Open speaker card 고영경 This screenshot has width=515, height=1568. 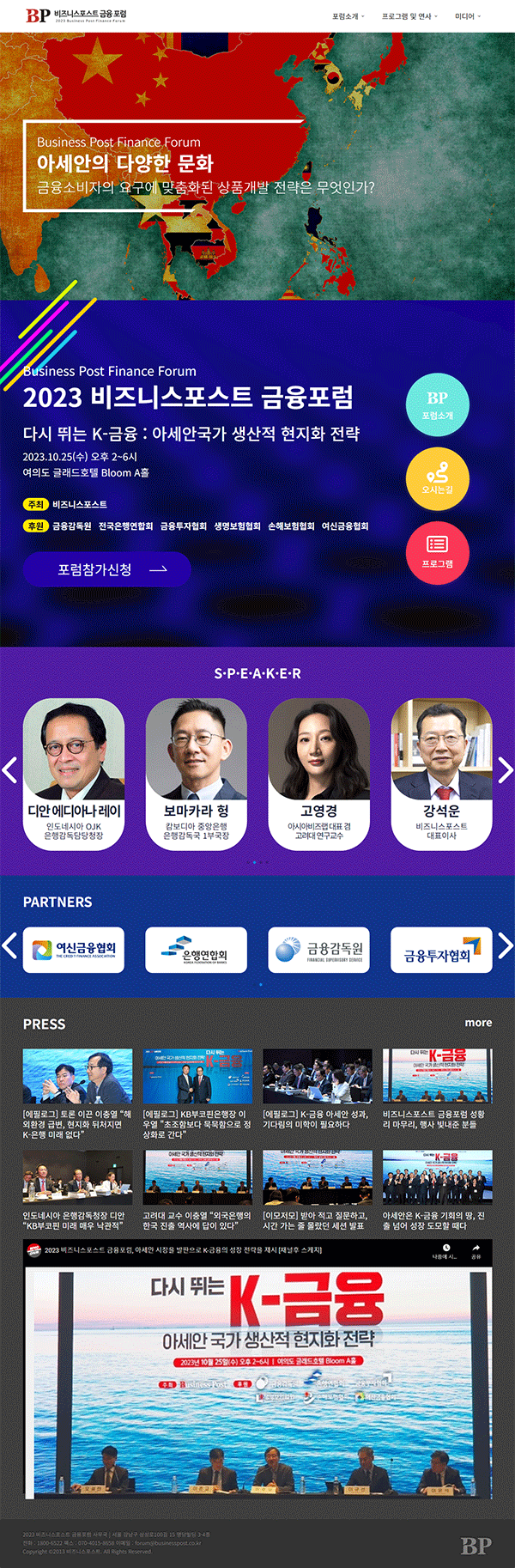[318, 773]
